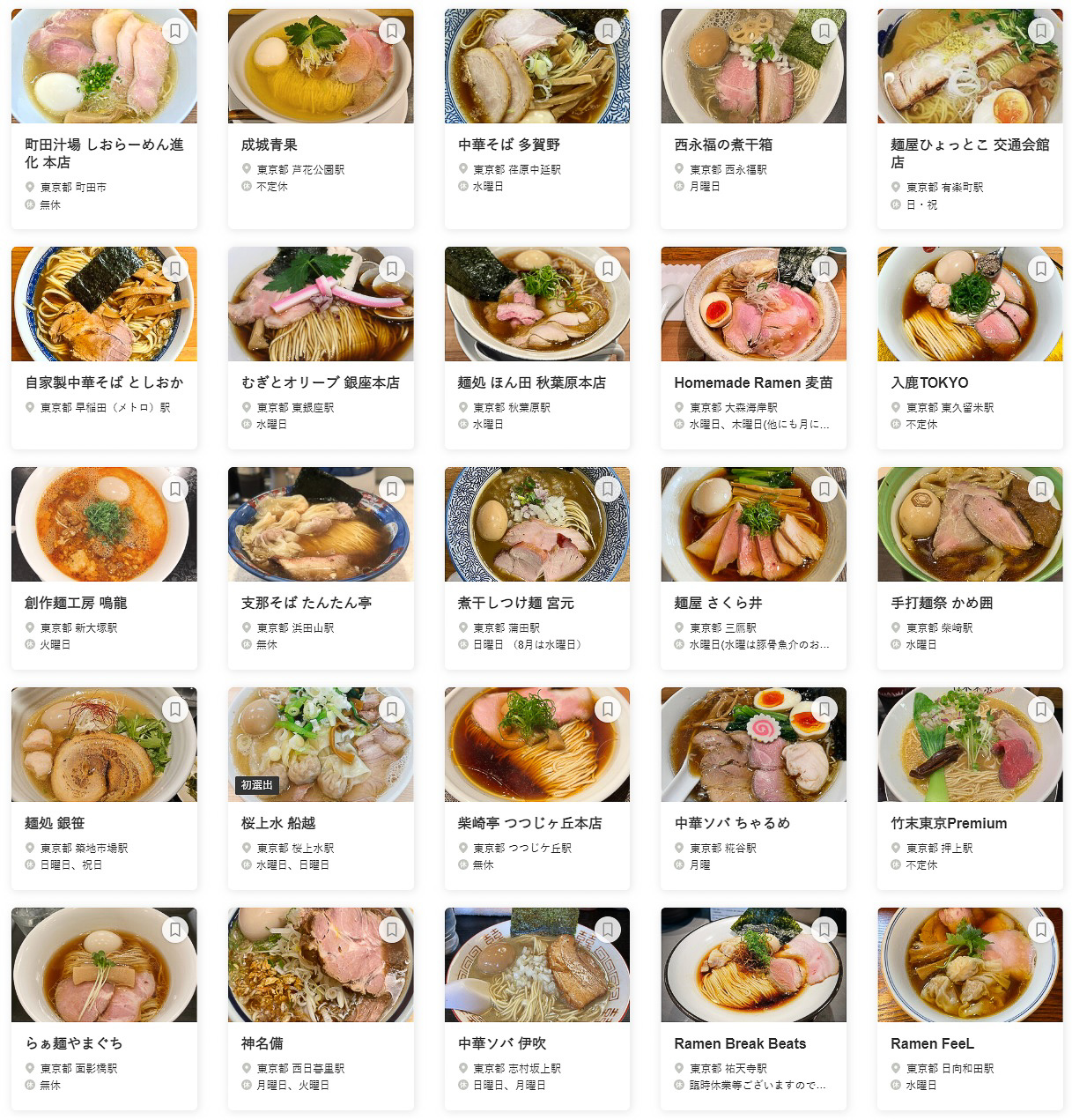Click the ramen photo of 煮干しつけ麺 宮元
The image size is (1072, 1120).
coord(537,524)
